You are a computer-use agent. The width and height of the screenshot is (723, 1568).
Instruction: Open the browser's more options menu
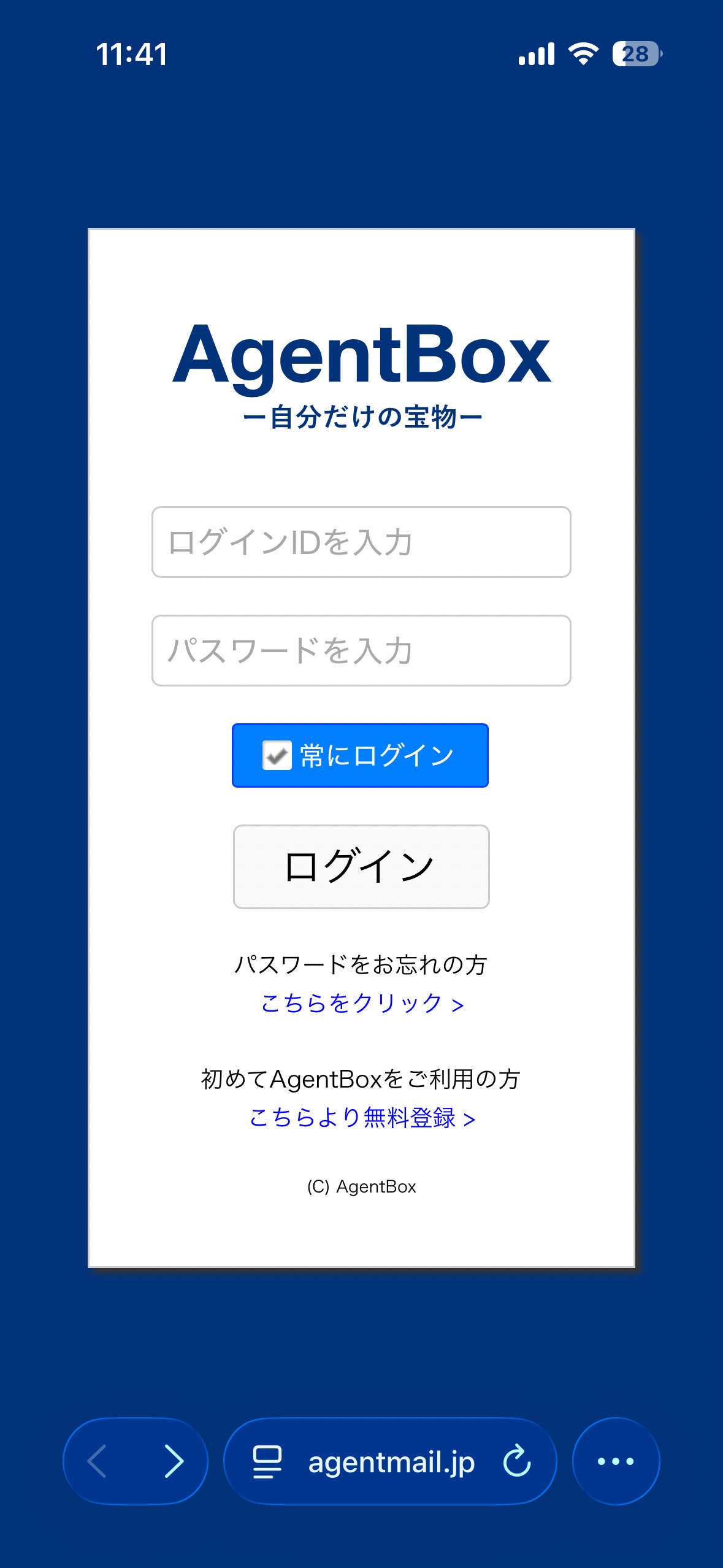point(616,1461)
